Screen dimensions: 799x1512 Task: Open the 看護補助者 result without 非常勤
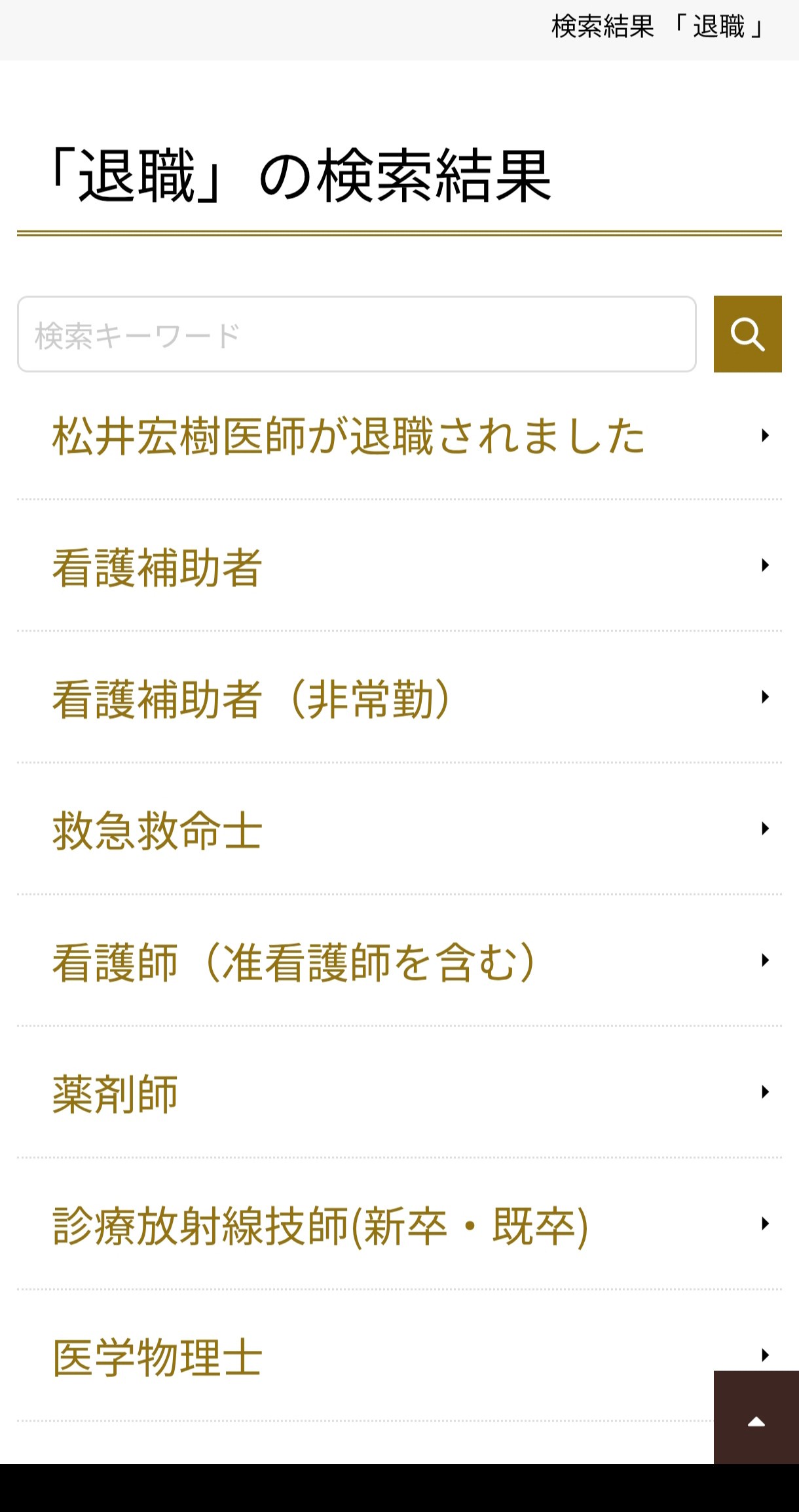click(x=158, y=567)
